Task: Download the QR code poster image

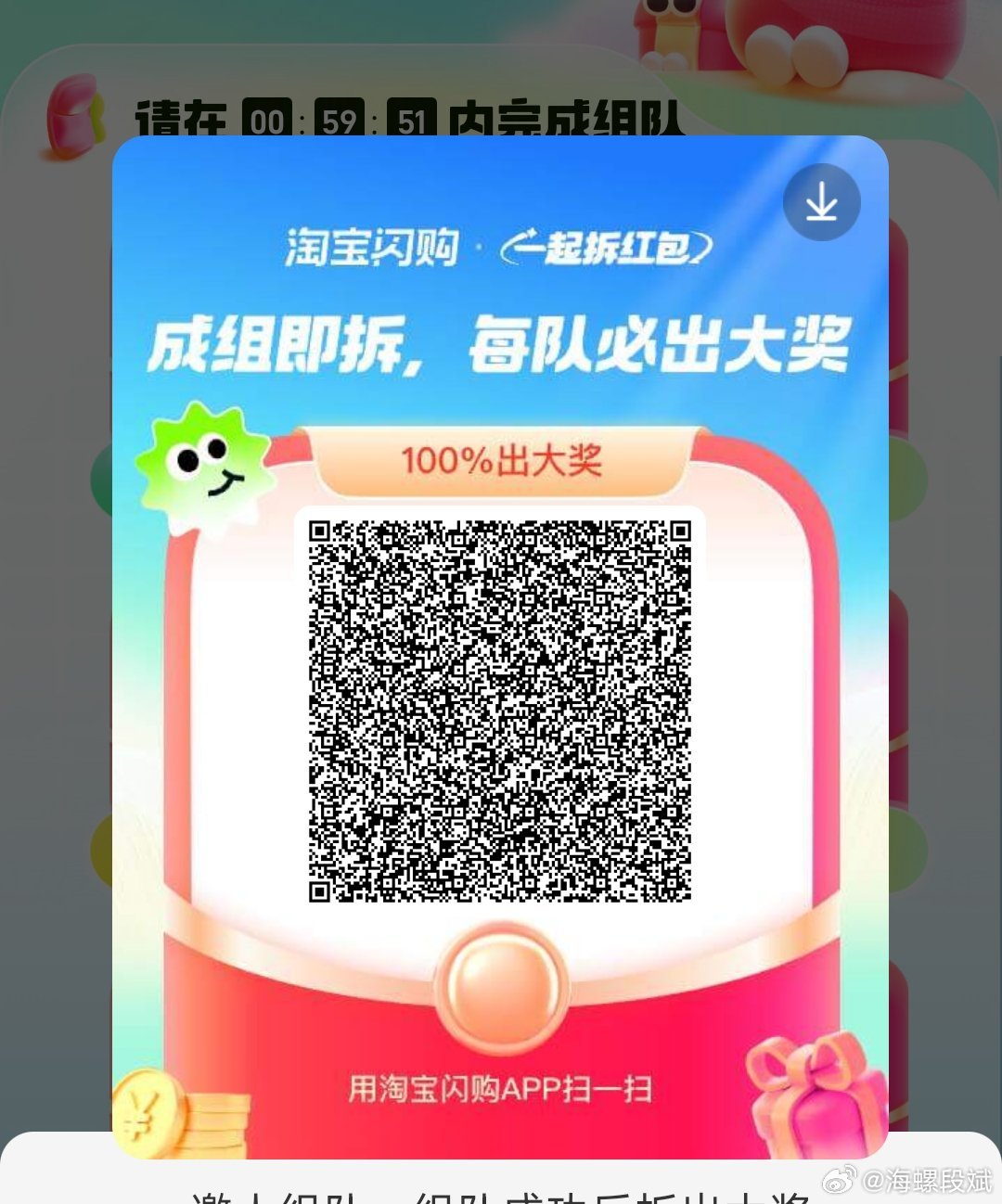Action: click(821, 202)
